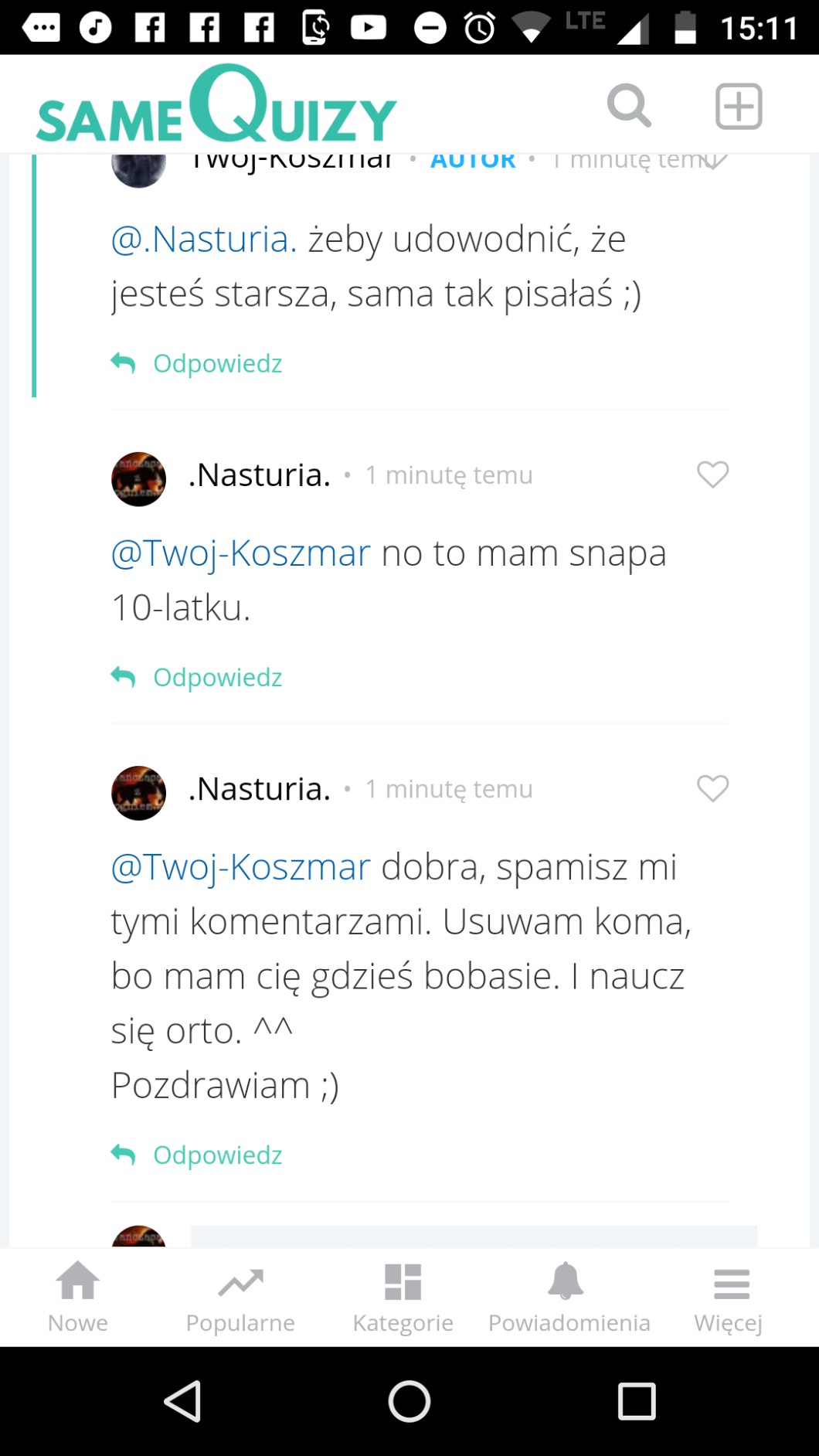The height and width of the screenshot is (1456, 819).
Task: Open the search icon in the header
Action: tap(629, 106)
